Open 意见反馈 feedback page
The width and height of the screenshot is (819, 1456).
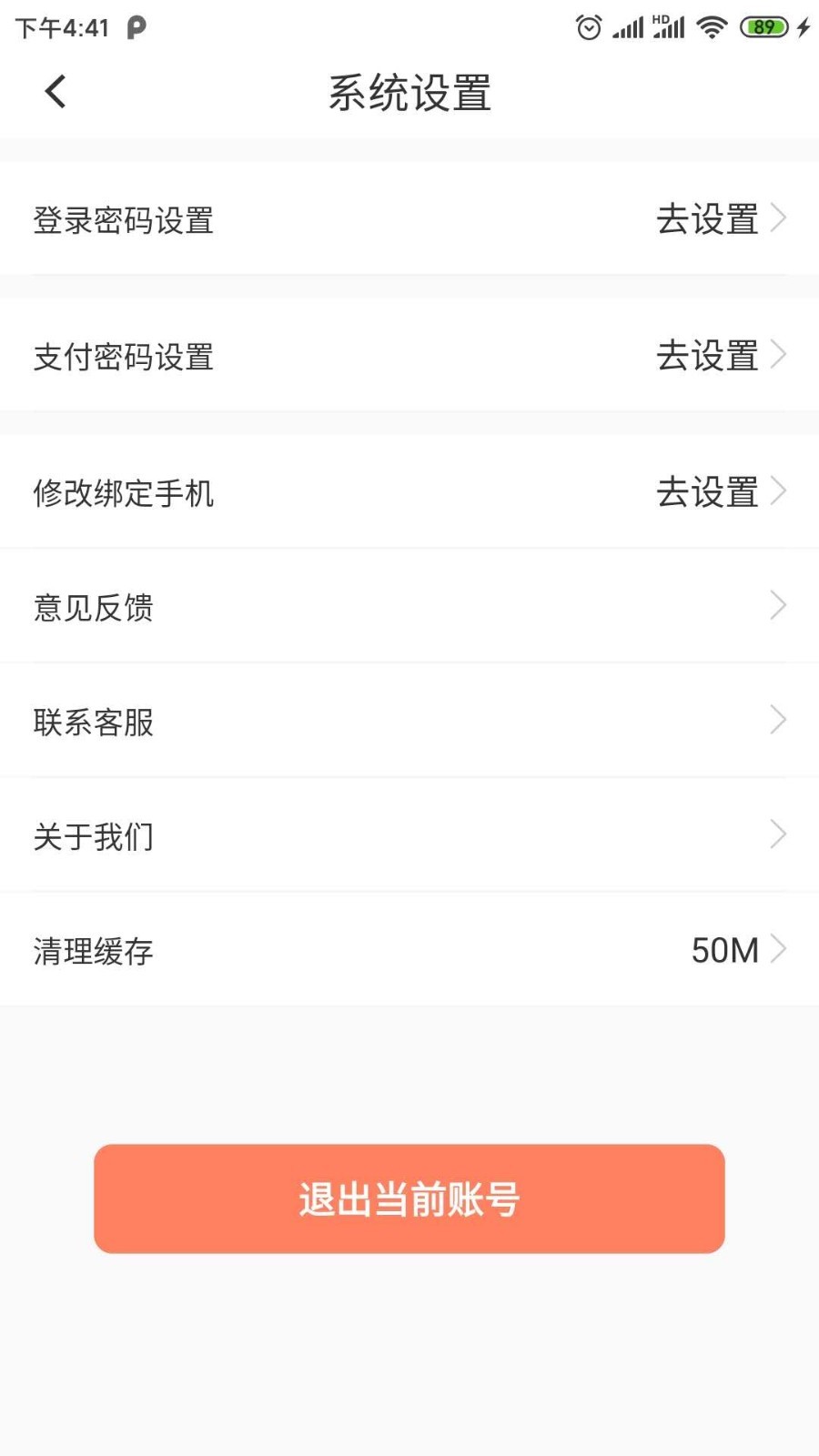click(409, 607)
